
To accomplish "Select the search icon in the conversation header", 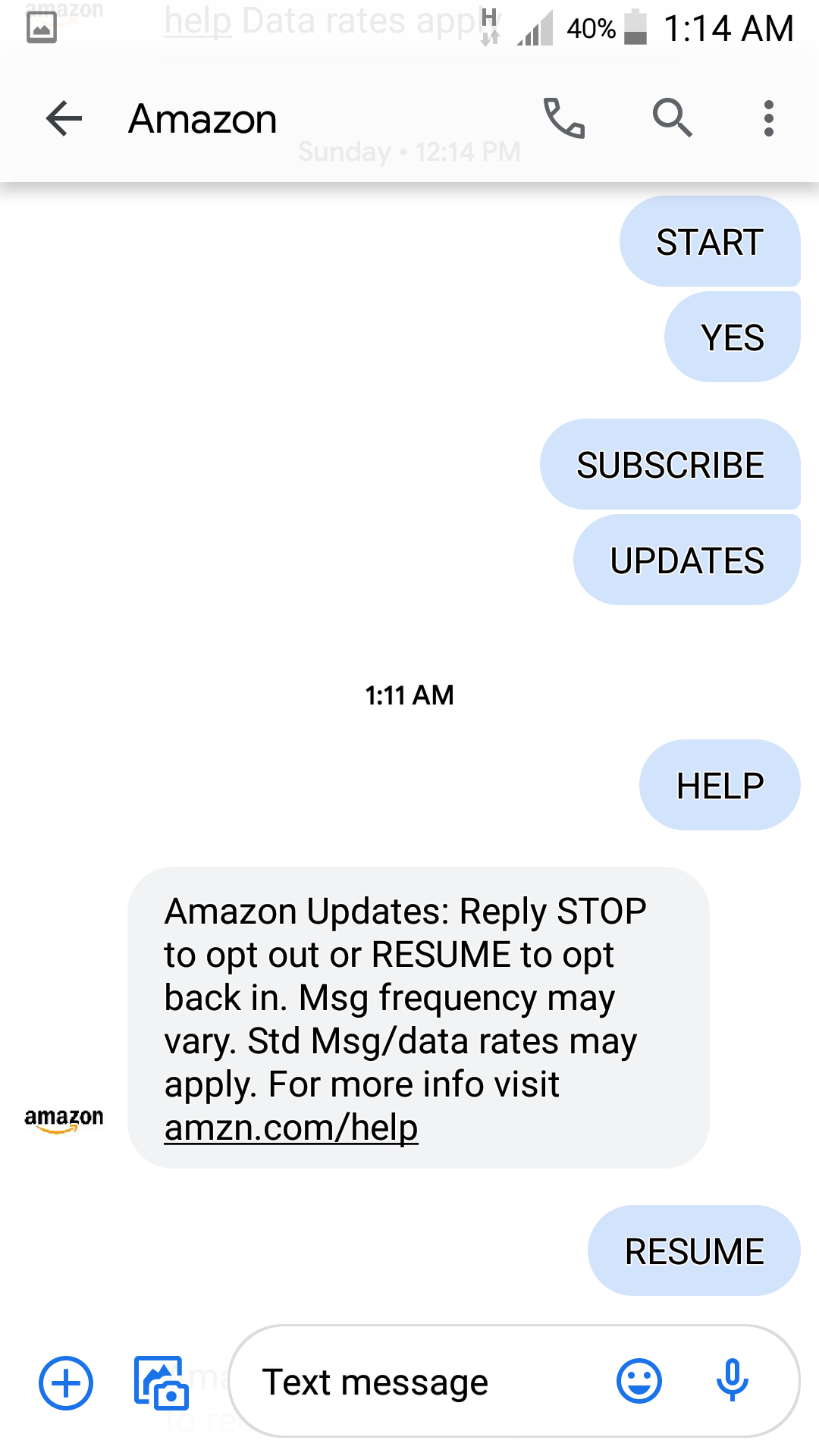I will (672, 118).
